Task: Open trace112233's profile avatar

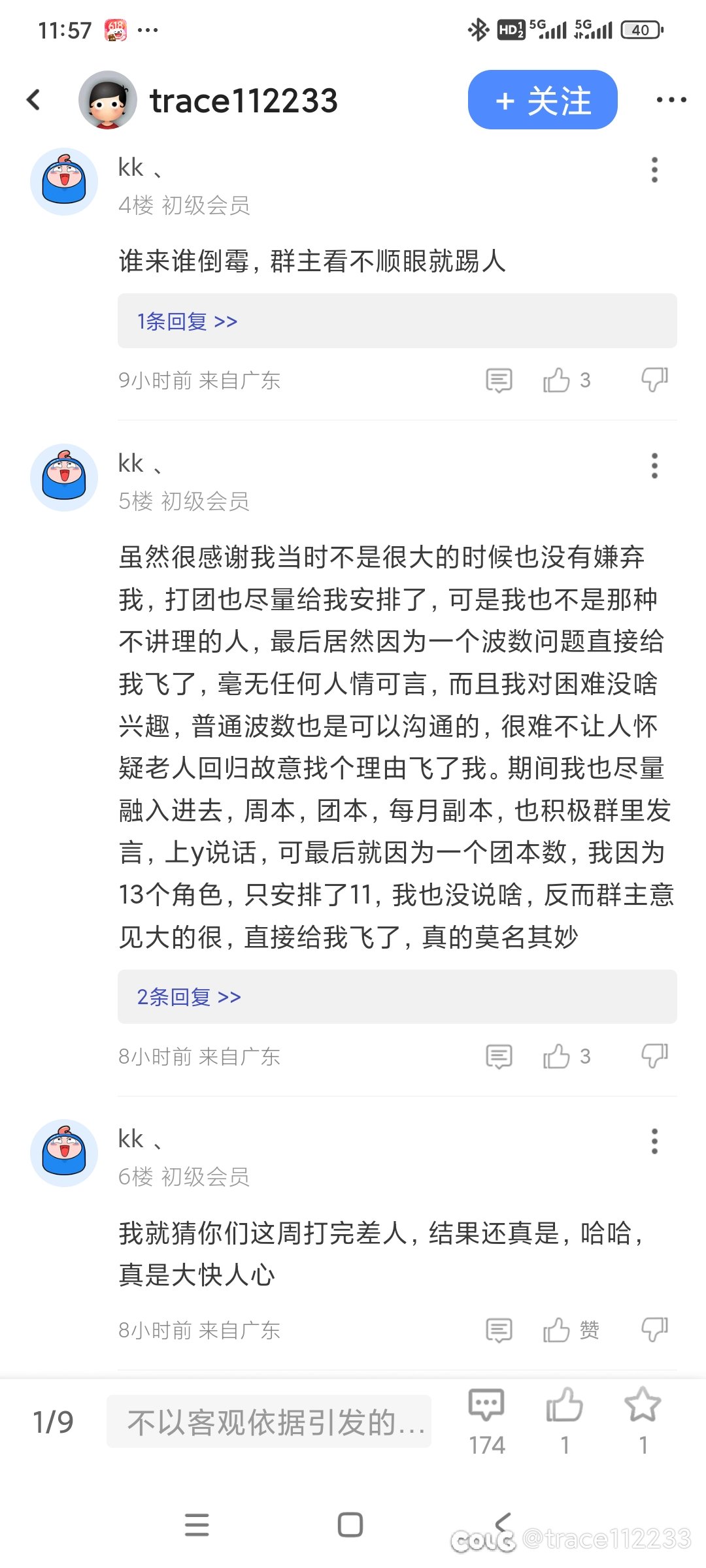Action: [x=108, y=100]
